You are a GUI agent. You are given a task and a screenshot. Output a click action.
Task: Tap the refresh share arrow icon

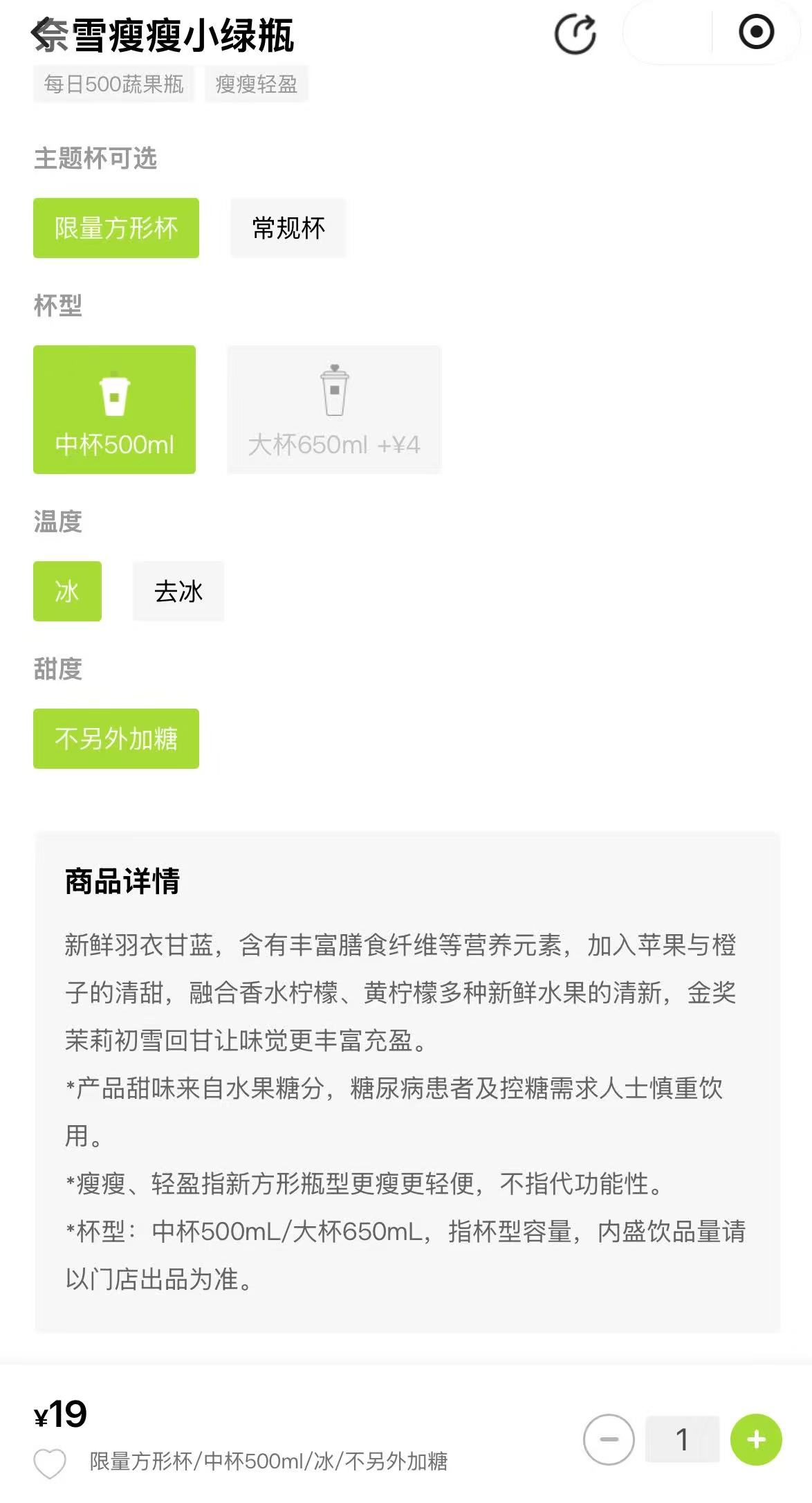[x=575, y=34]
